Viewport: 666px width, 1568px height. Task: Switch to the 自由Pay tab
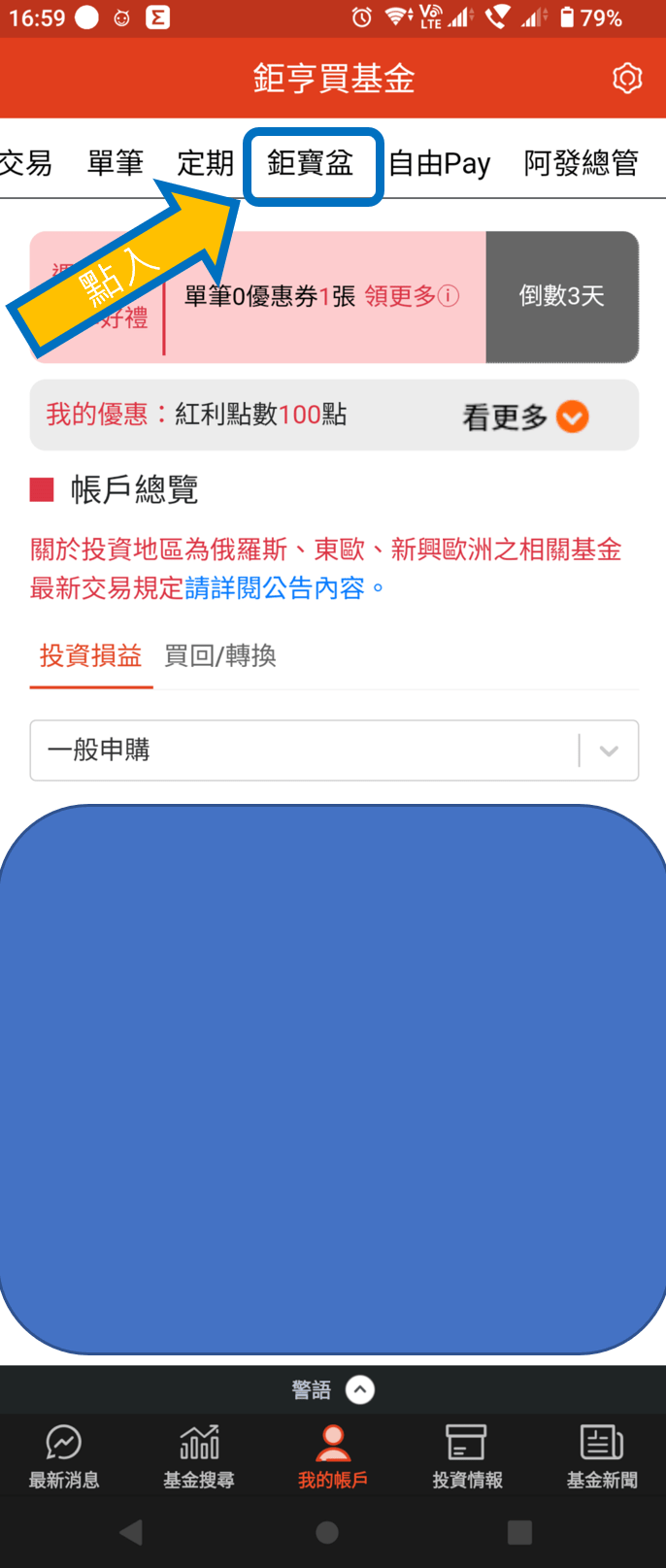(440, 163)
